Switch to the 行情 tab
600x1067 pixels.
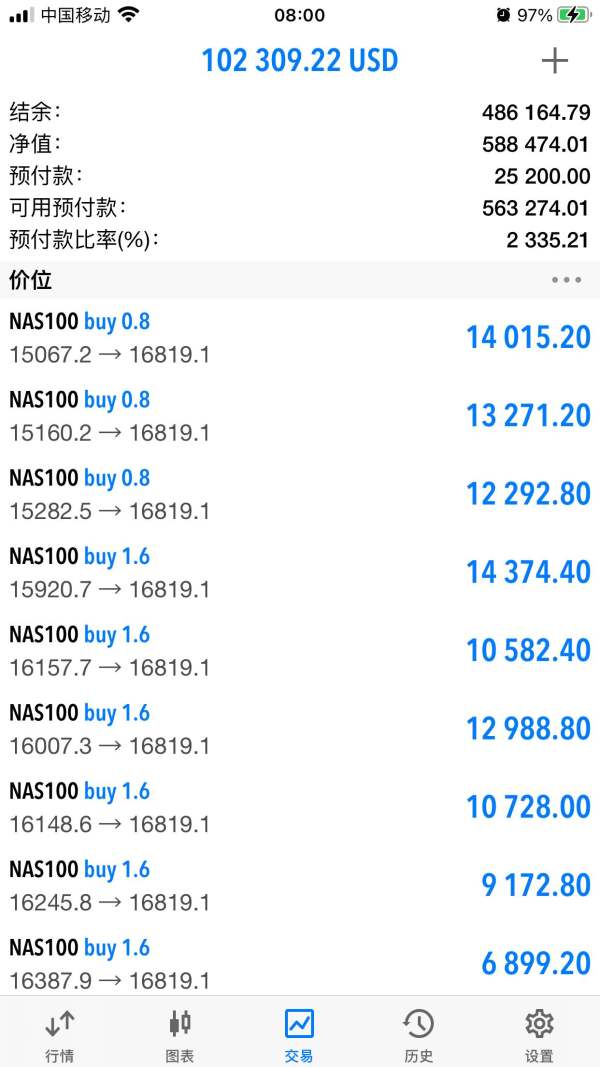click(60, 1034)
